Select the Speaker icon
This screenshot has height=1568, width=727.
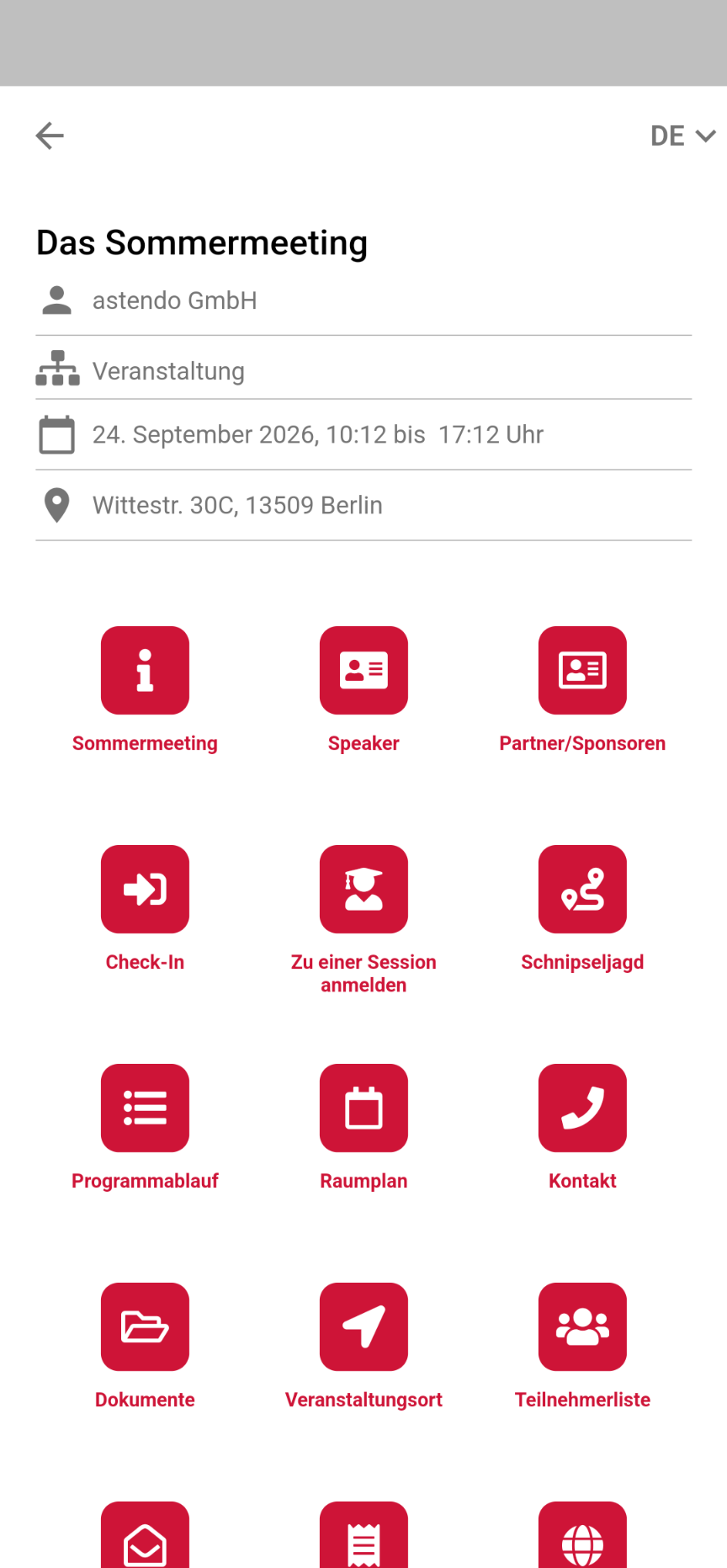pos(363,670)
